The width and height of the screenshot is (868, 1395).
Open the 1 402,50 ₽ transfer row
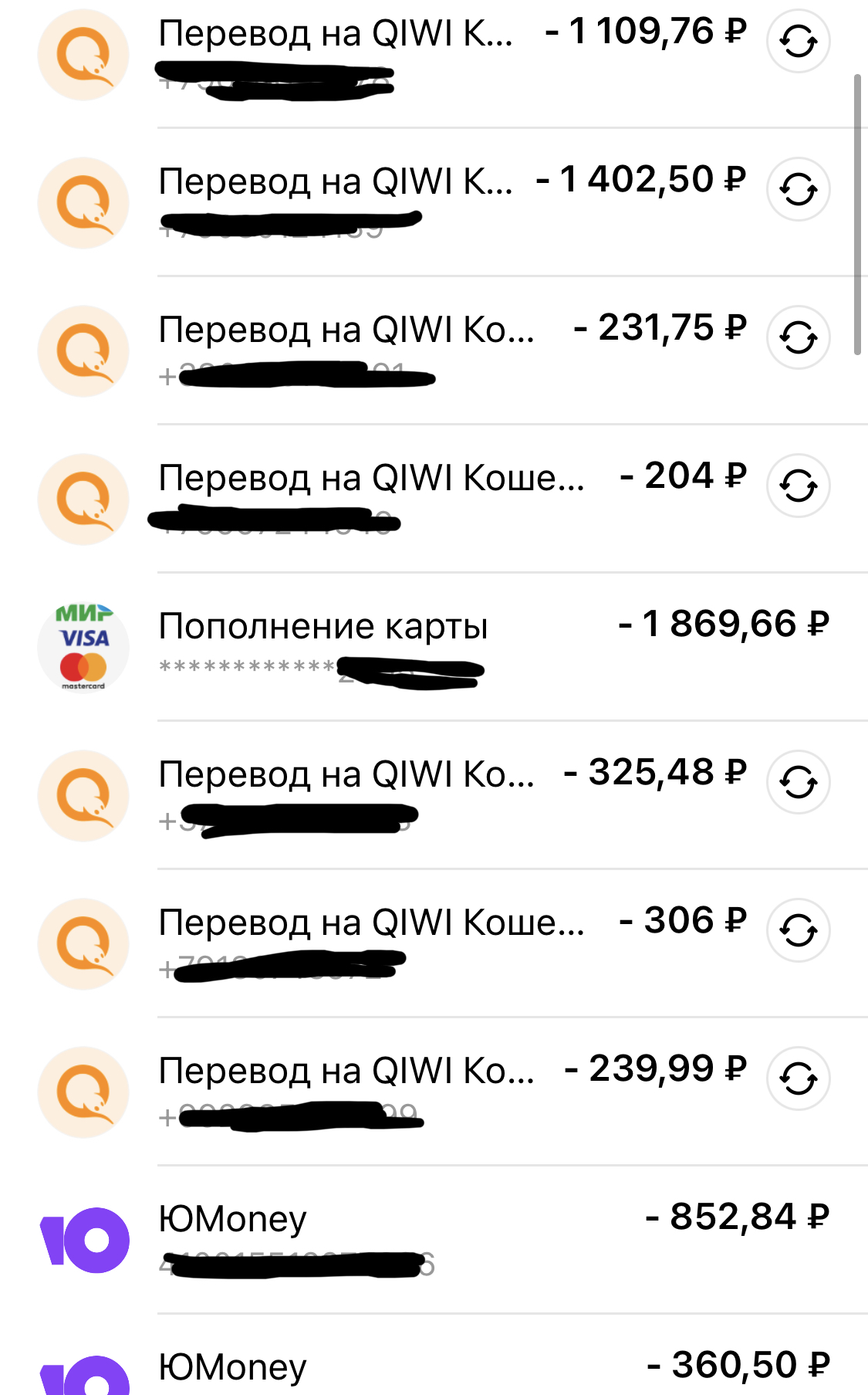pos(335,183)
